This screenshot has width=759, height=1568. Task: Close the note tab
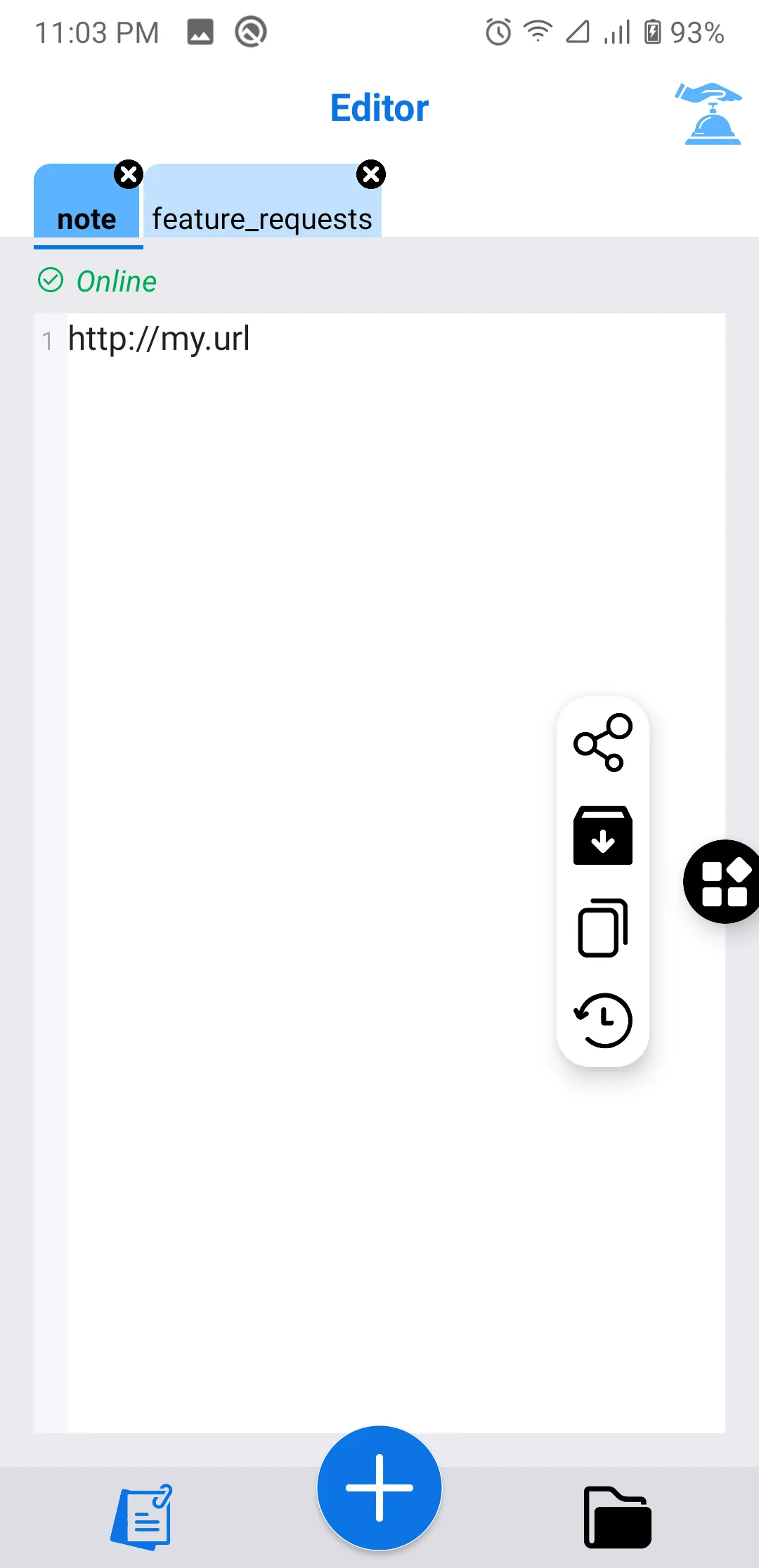click(x=129, y=174)
